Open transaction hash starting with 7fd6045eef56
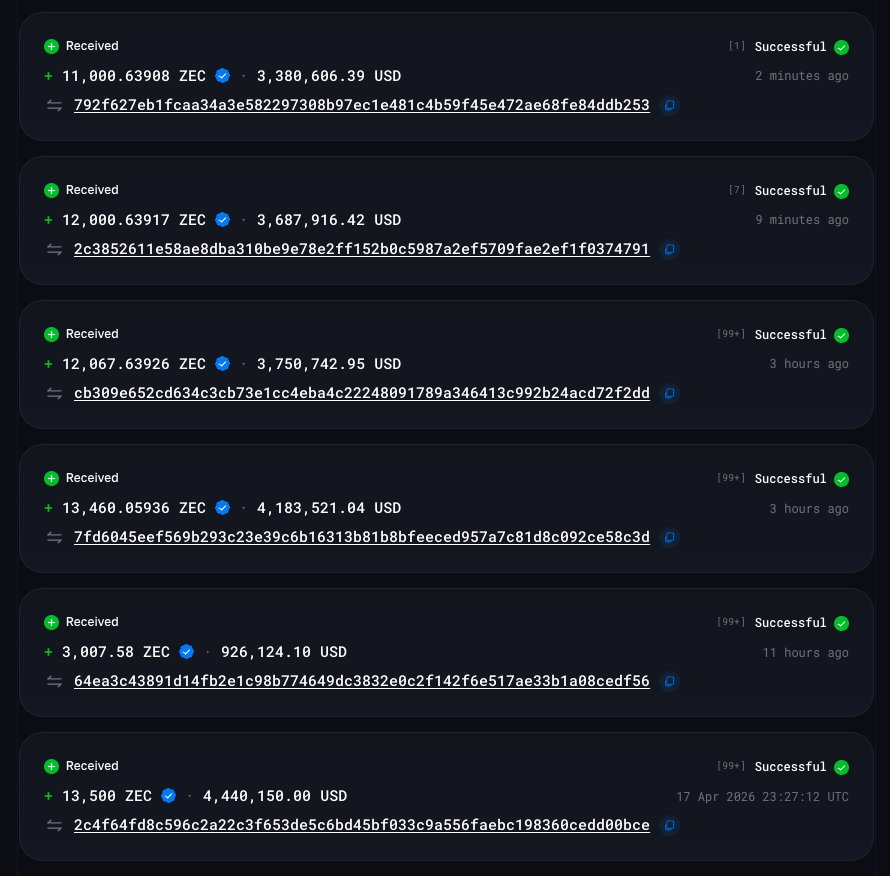This screenshot has height=876, width=890. [361, 537]
